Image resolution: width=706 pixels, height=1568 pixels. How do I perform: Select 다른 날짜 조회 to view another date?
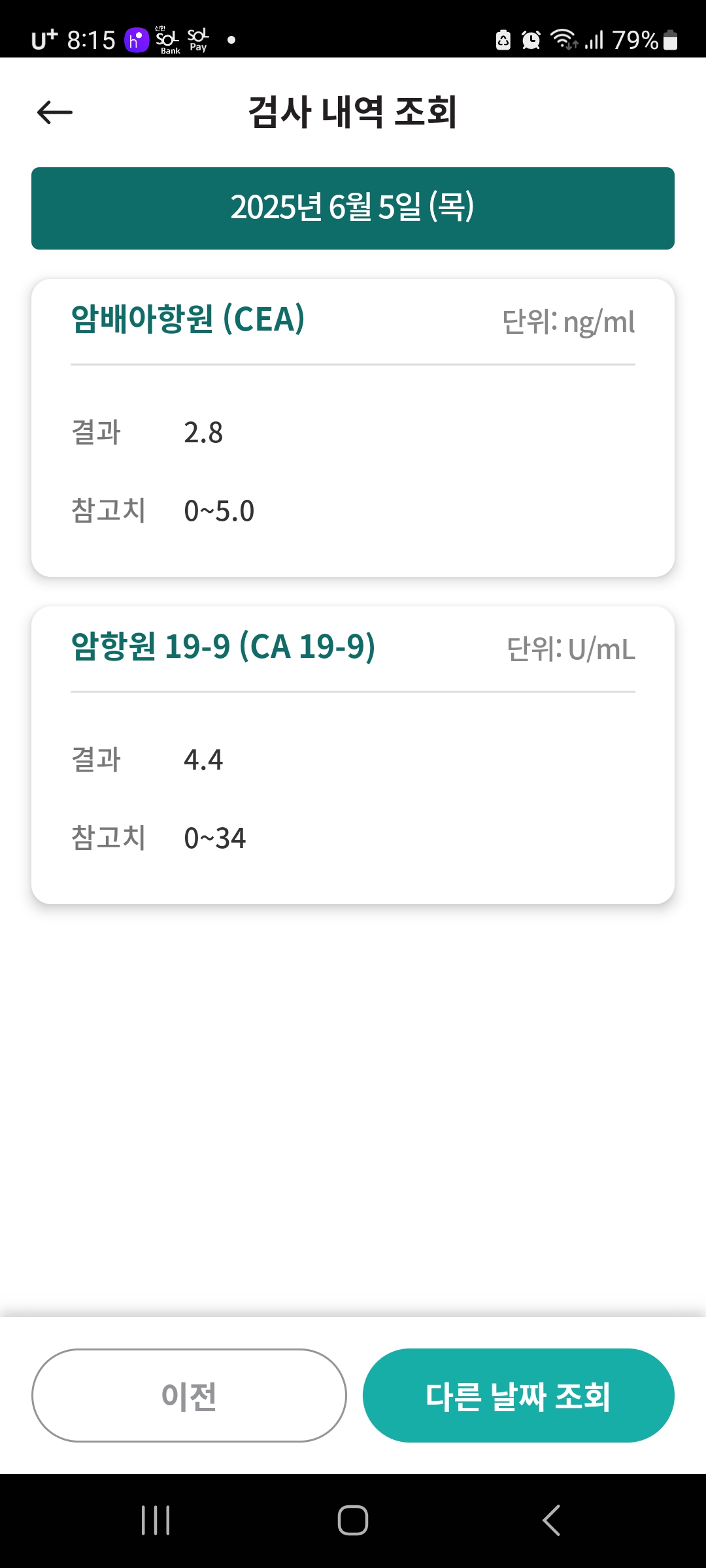pos(518,1396)
